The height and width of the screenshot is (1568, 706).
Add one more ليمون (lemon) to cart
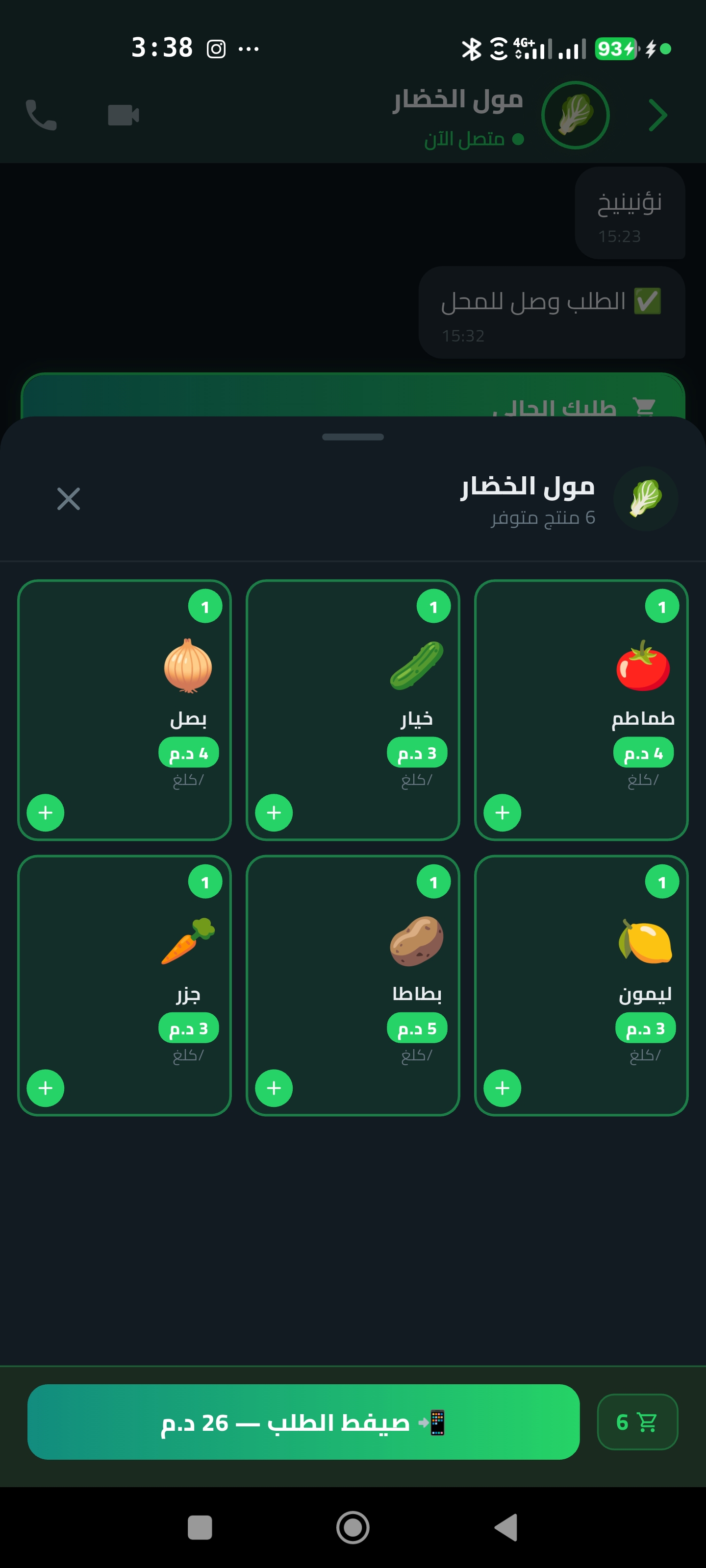503,1087
